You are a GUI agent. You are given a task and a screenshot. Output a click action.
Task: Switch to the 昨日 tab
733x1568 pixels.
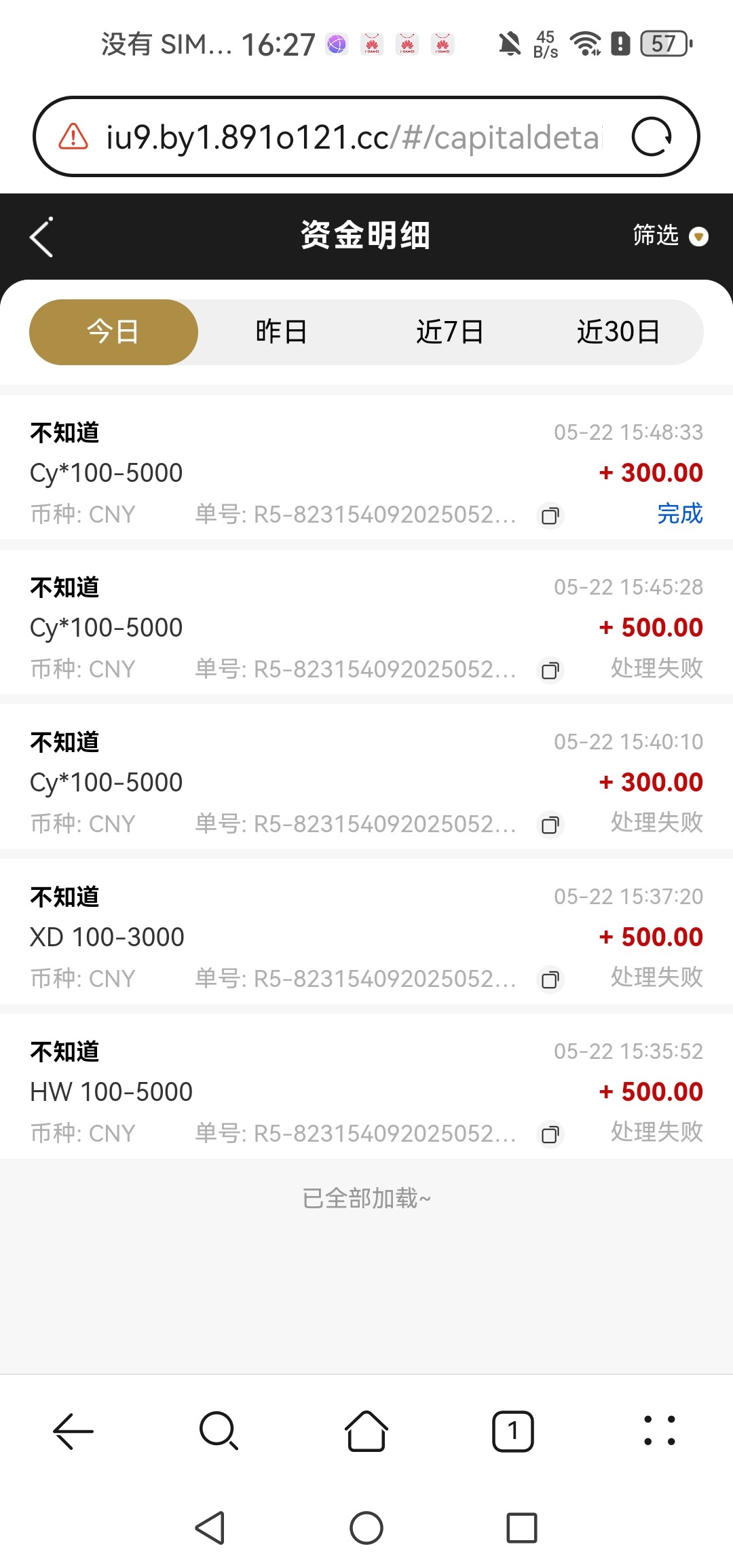click(282, 332)
